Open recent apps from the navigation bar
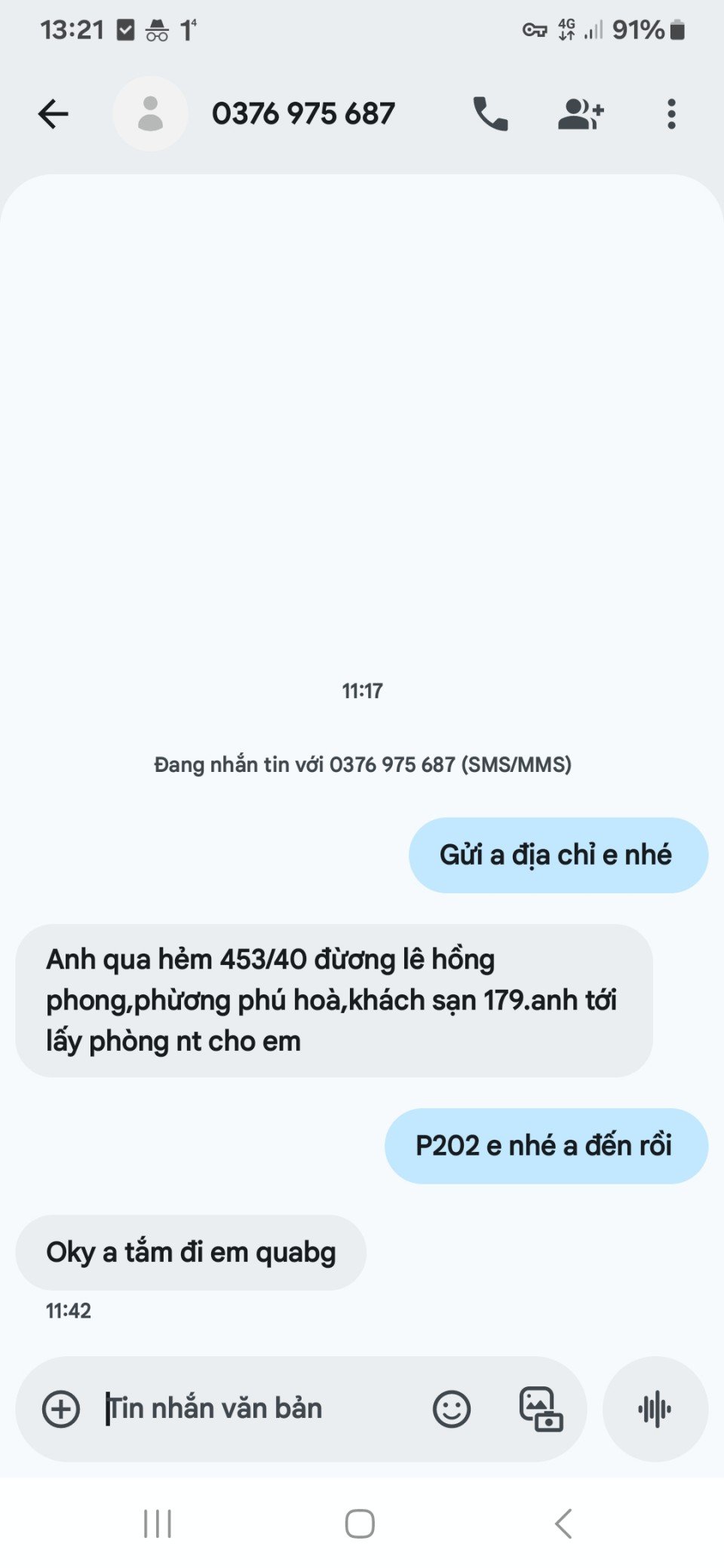724x1568 pixels. click(158, 1524)
